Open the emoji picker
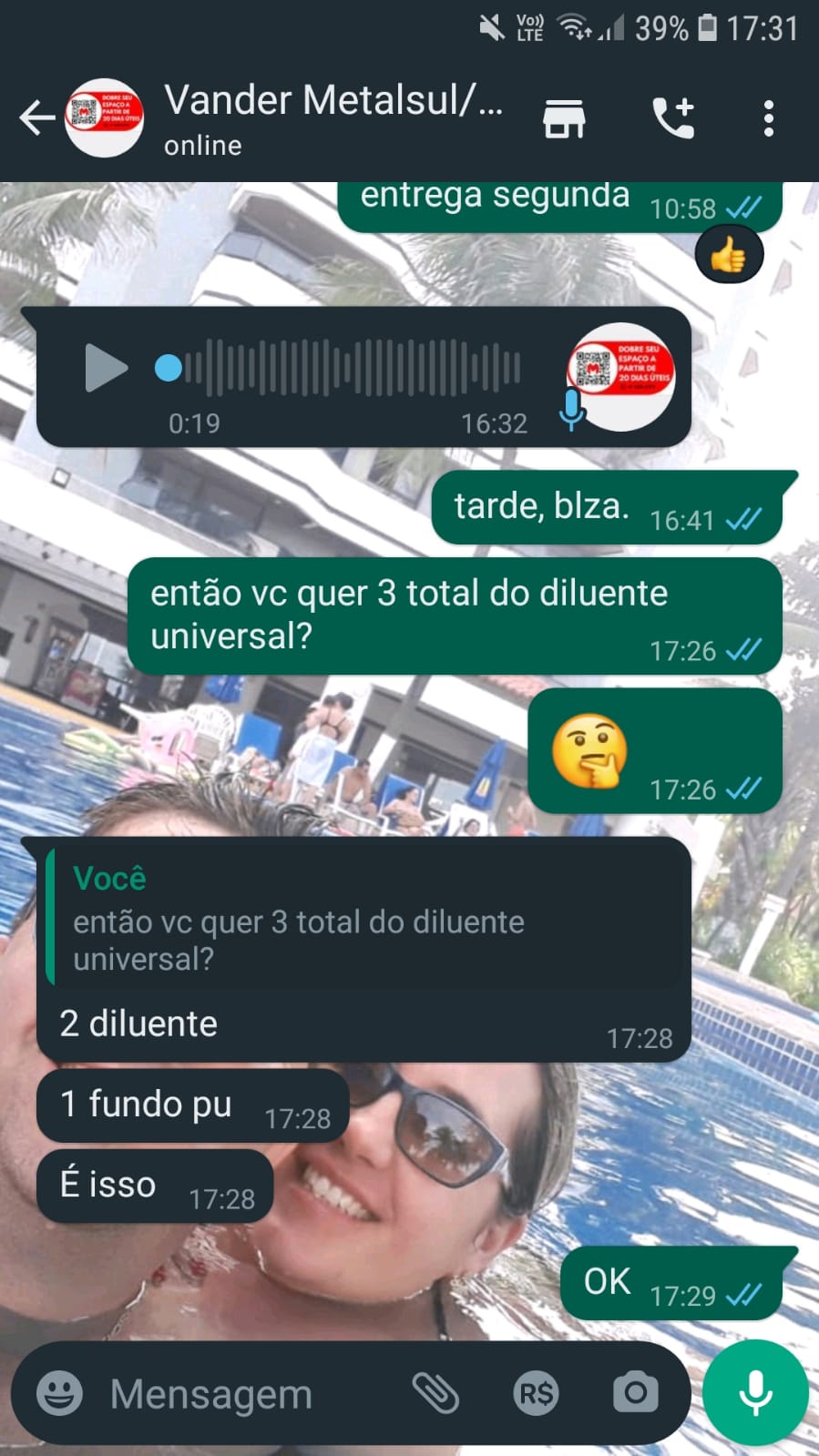The width and height of the screenshot is (819, 1456). click(x=59, y=1393)
